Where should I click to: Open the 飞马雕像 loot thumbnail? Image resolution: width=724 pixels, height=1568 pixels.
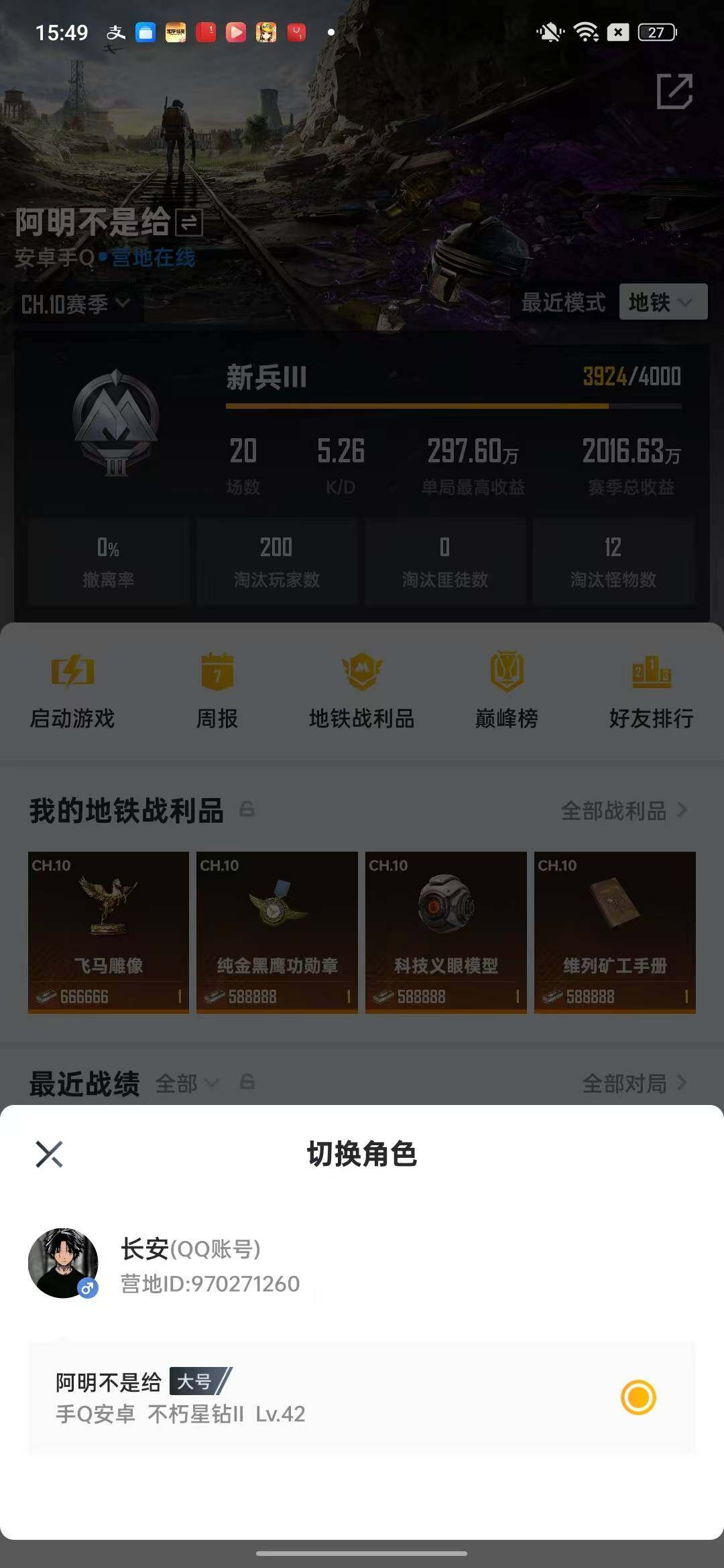click(107, 931)
